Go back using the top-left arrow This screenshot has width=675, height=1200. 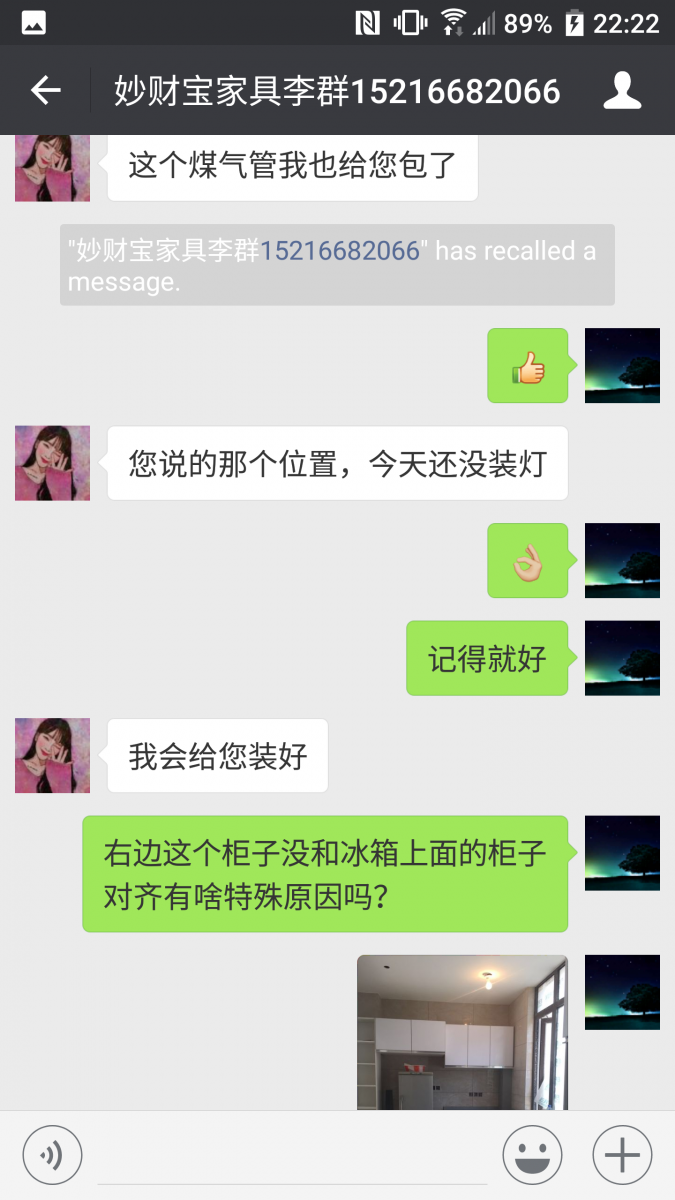click(x=46, y=91)
